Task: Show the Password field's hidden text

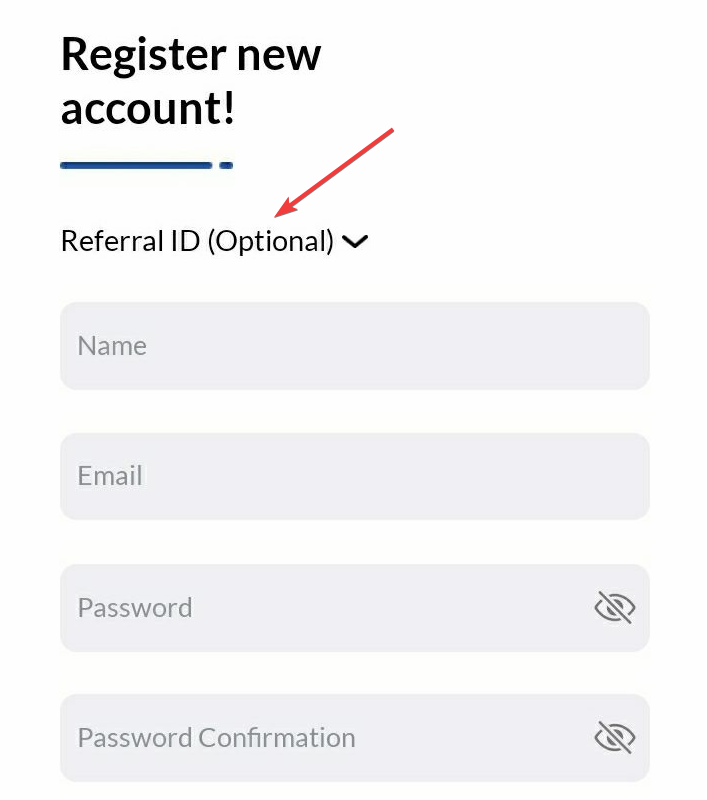Action: point(615,607)
